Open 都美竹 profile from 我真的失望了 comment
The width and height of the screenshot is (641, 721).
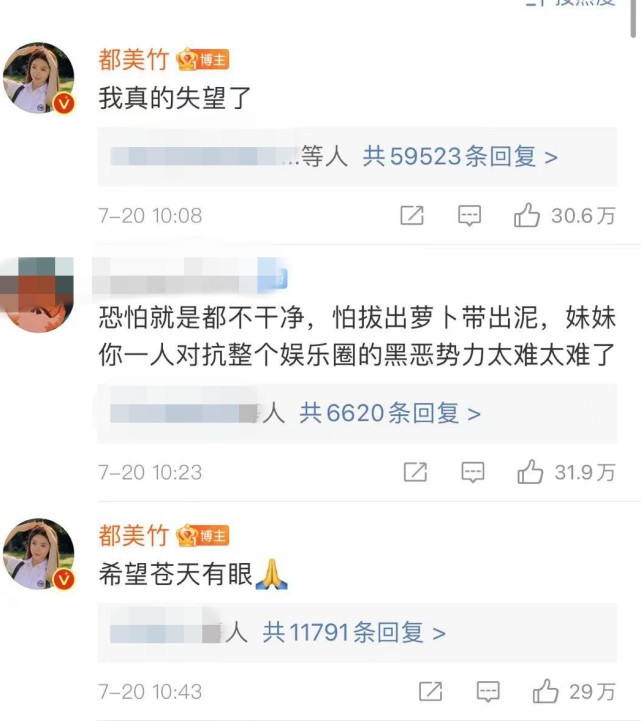coord(133,60)
